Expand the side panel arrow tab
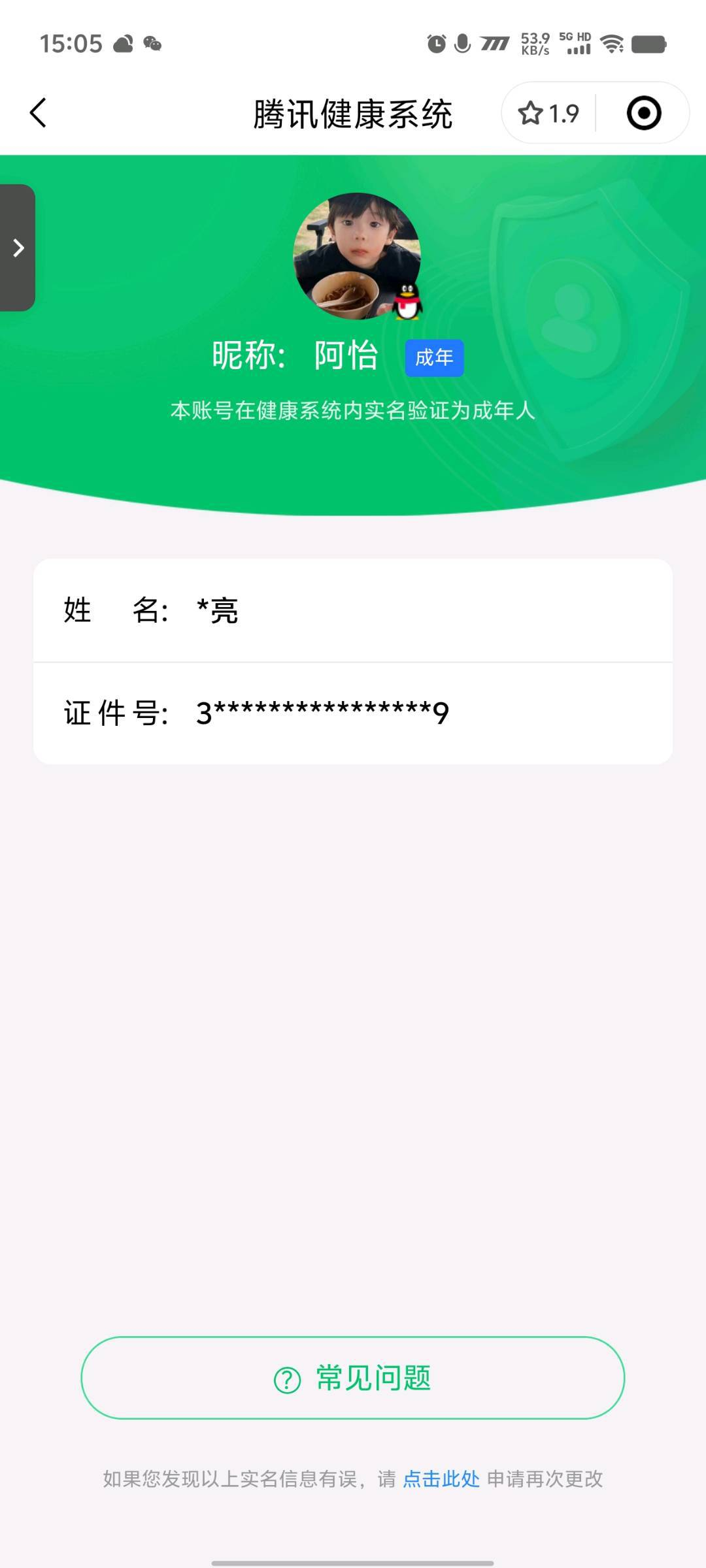706x1568 pixels. point(18,248)
